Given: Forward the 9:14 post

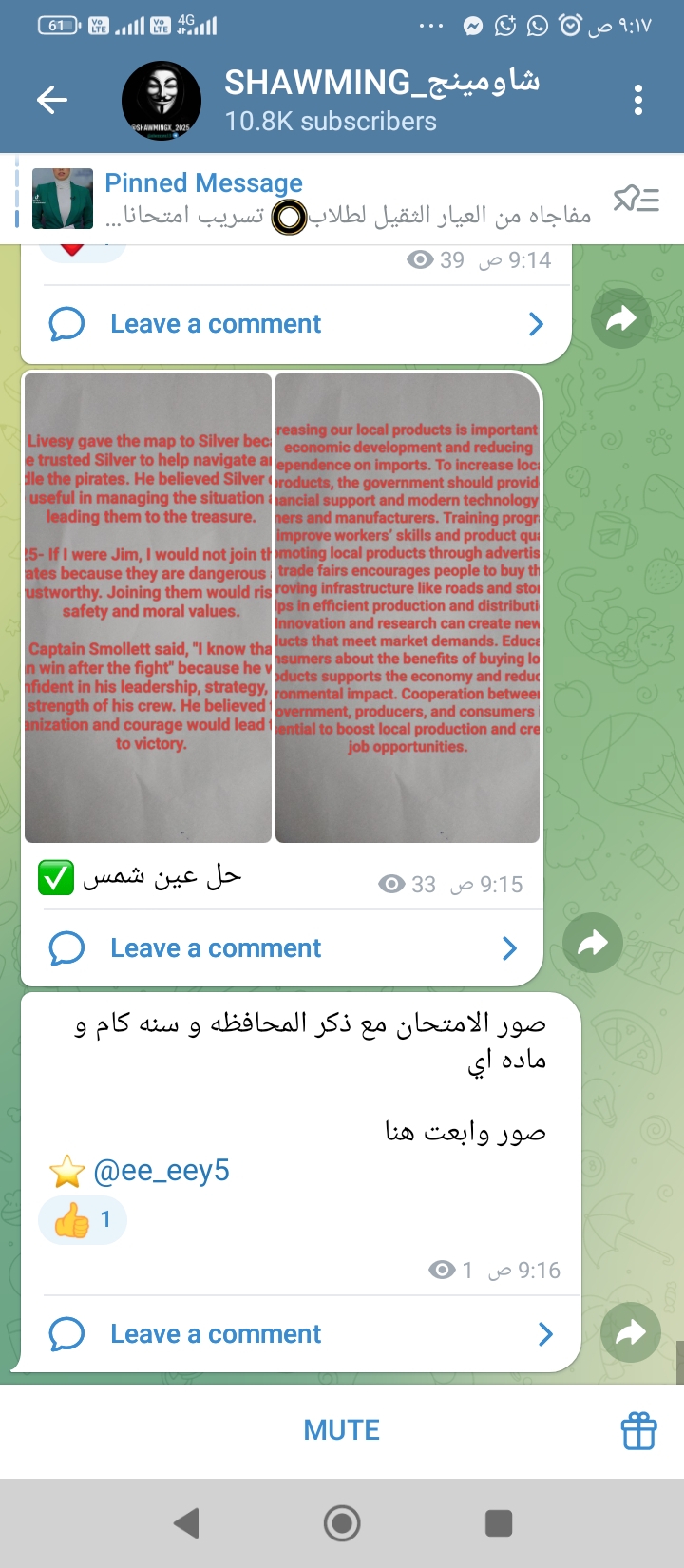Looking at the screenshot, I should click(x=620, y=318).
